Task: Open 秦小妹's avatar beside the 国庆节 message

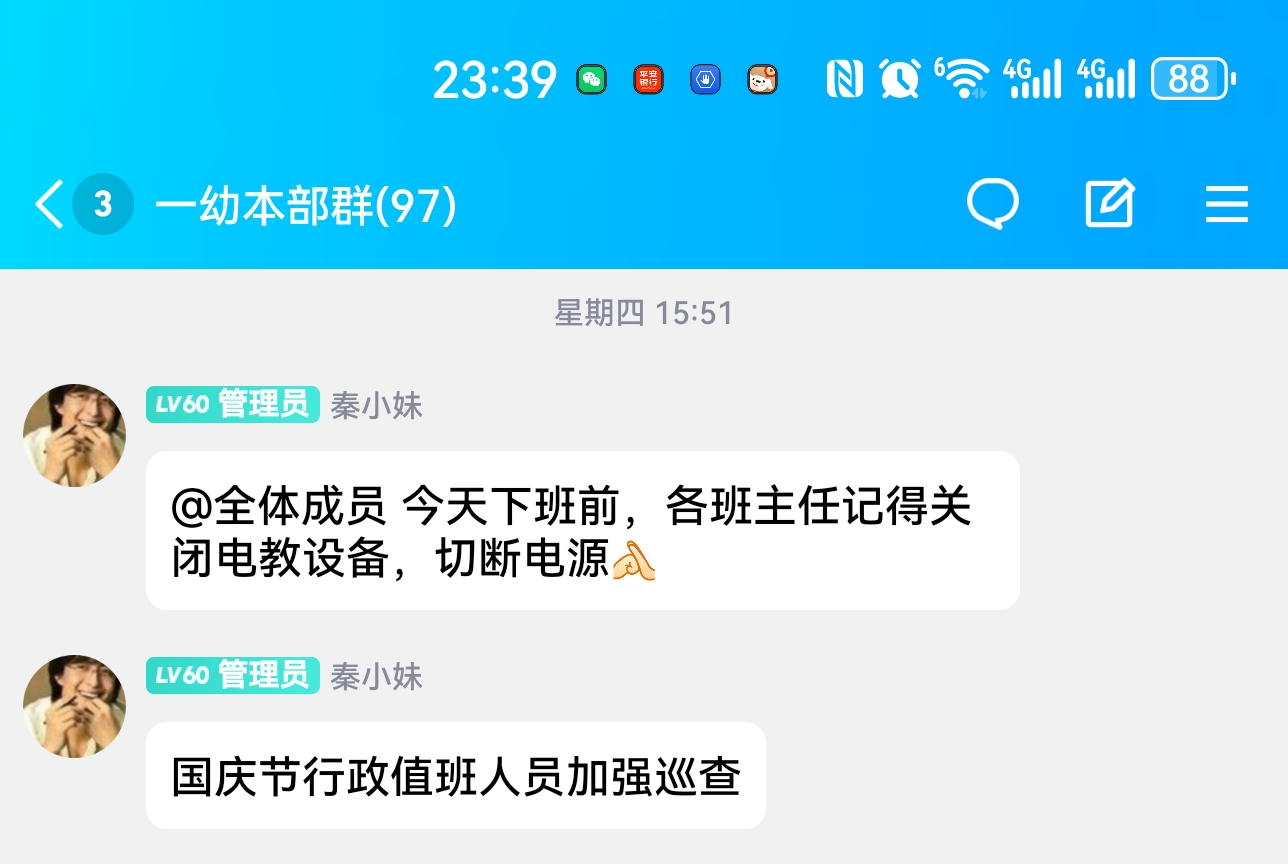Action: [75, 706]
